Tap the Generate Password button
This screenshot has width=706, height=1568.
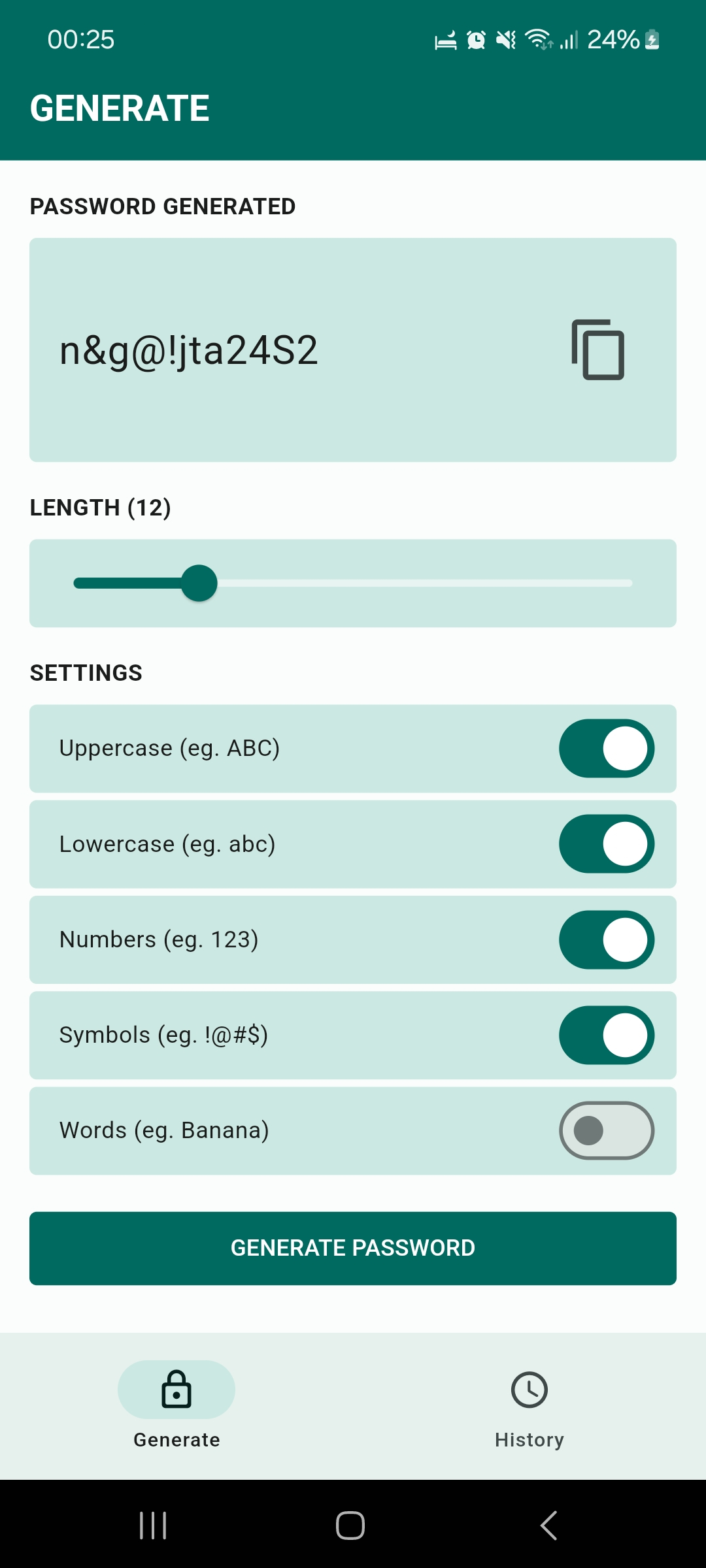pyautogui.click(x=353, y=1248)
